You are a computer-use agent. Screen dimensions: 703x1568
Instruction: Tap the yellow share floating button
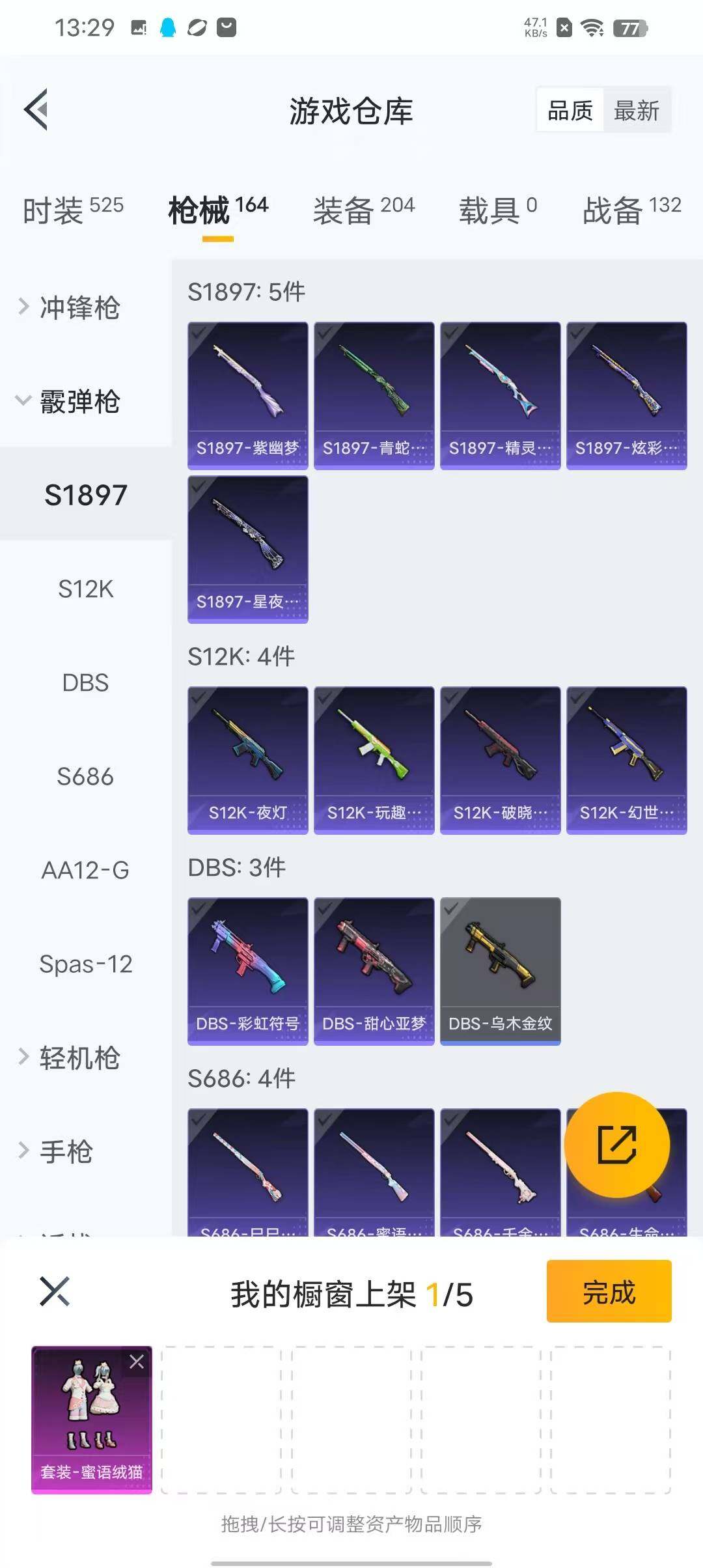coord(616,1144)
